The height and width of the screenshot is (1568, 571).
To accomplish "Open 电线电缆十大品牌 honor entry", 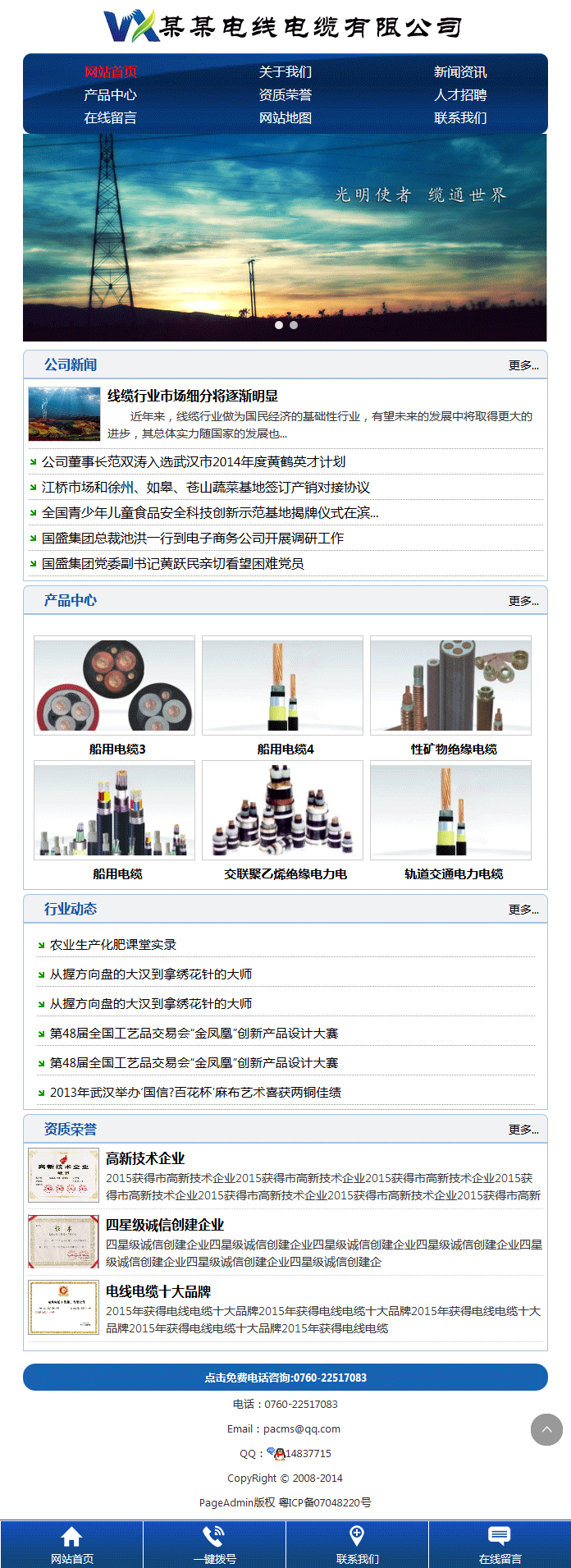I will (x=158, y=1291).
